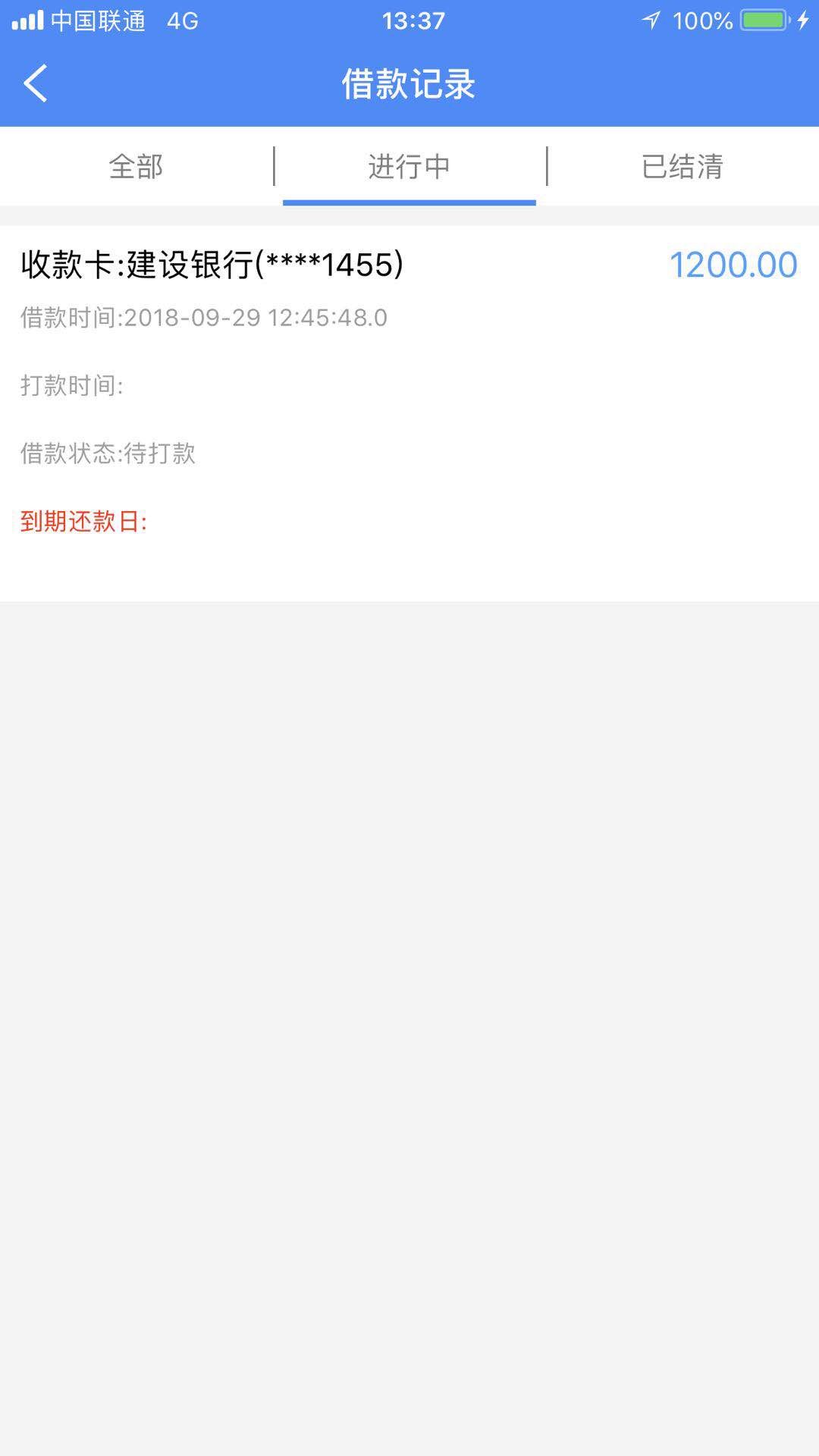
Task: Open the 建设银行 1200.00 loan record
Action: [409, 413]
